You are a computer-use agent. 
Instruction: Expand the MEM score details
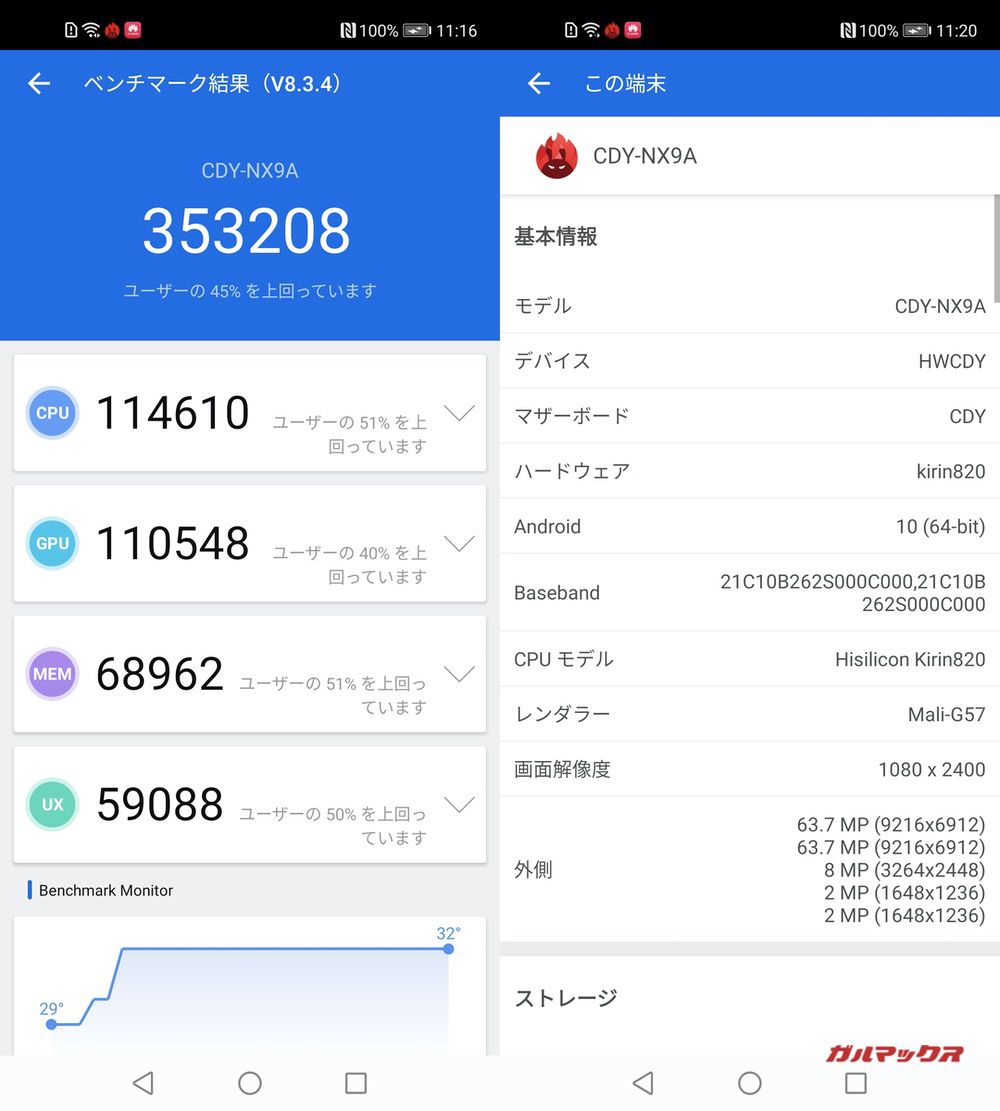[x=459, y=672]
